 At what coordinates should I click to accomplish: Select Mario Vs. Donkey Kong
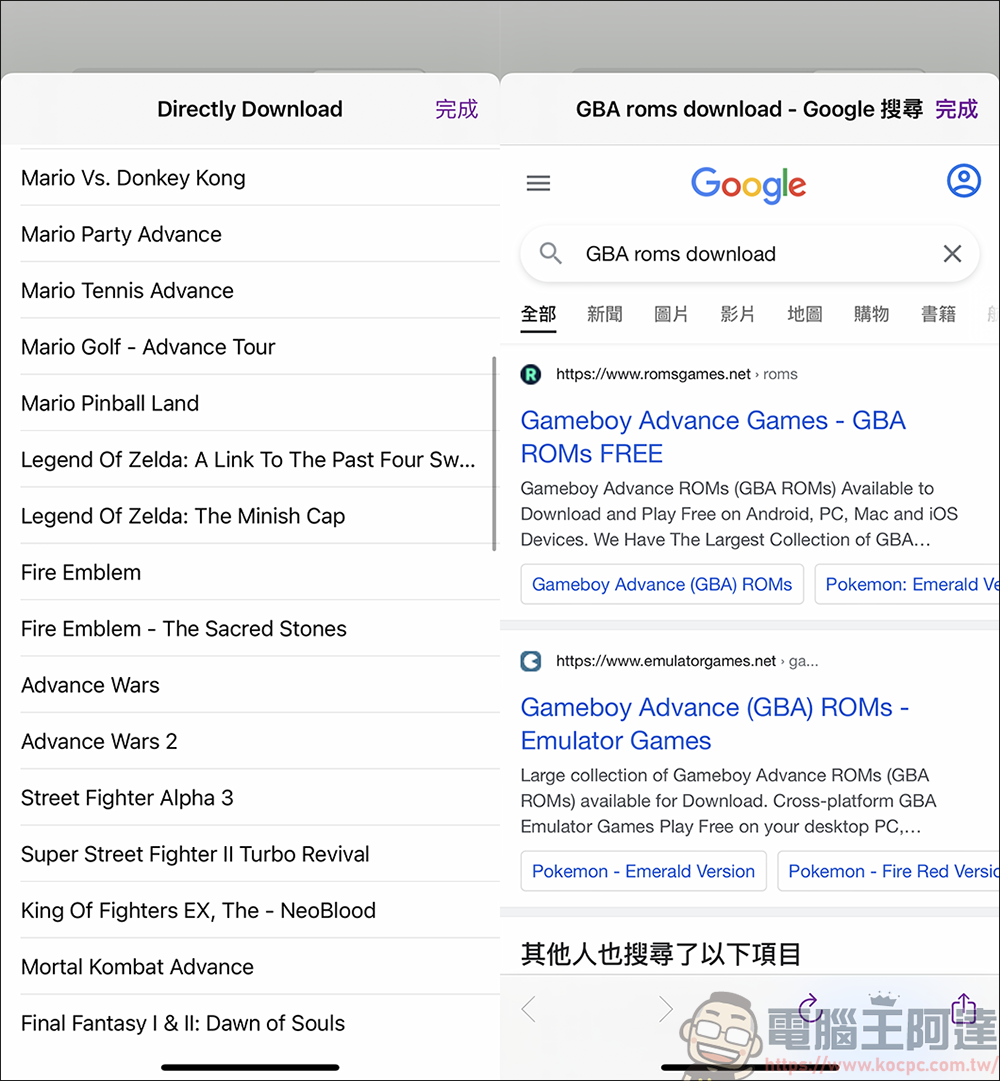click(x=133, y=178)
